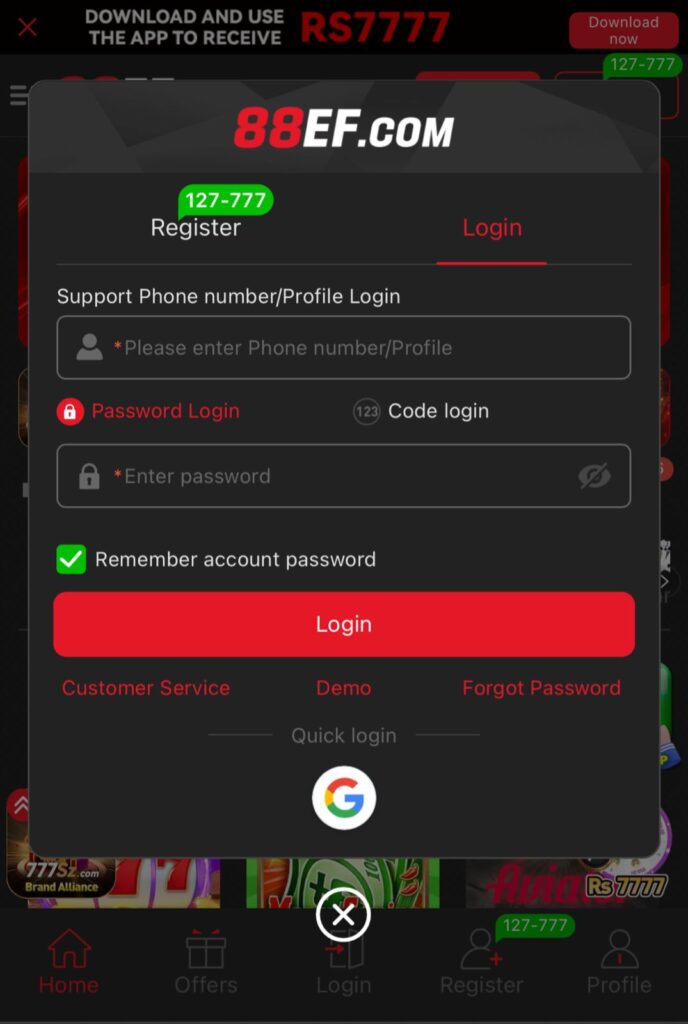Select the Login tab in the dialog
Image resolution: width=688 pixels, height=1024 pixels.
click(491, 228)
